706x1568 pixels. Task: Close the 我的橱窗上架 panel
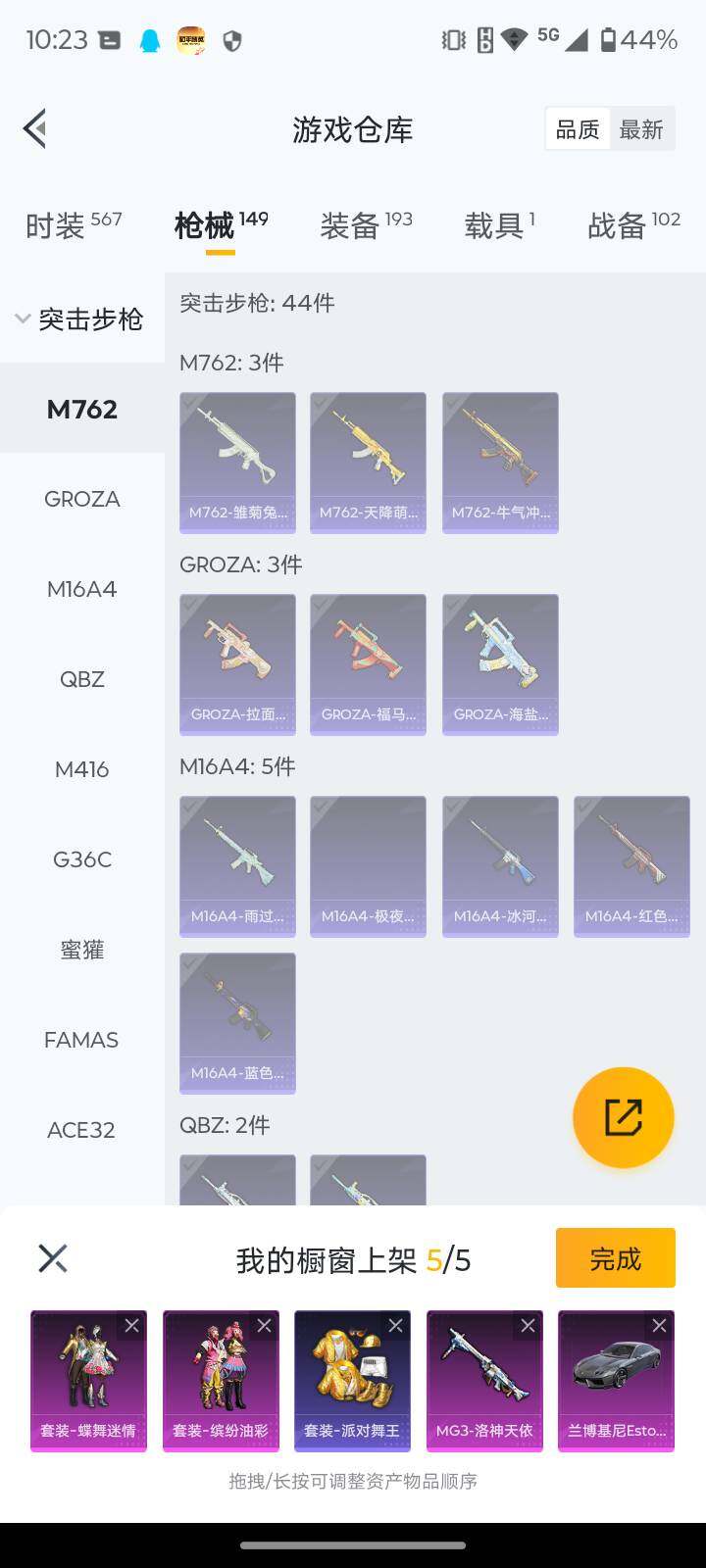pyautogui.click(x=53, y=1258)
